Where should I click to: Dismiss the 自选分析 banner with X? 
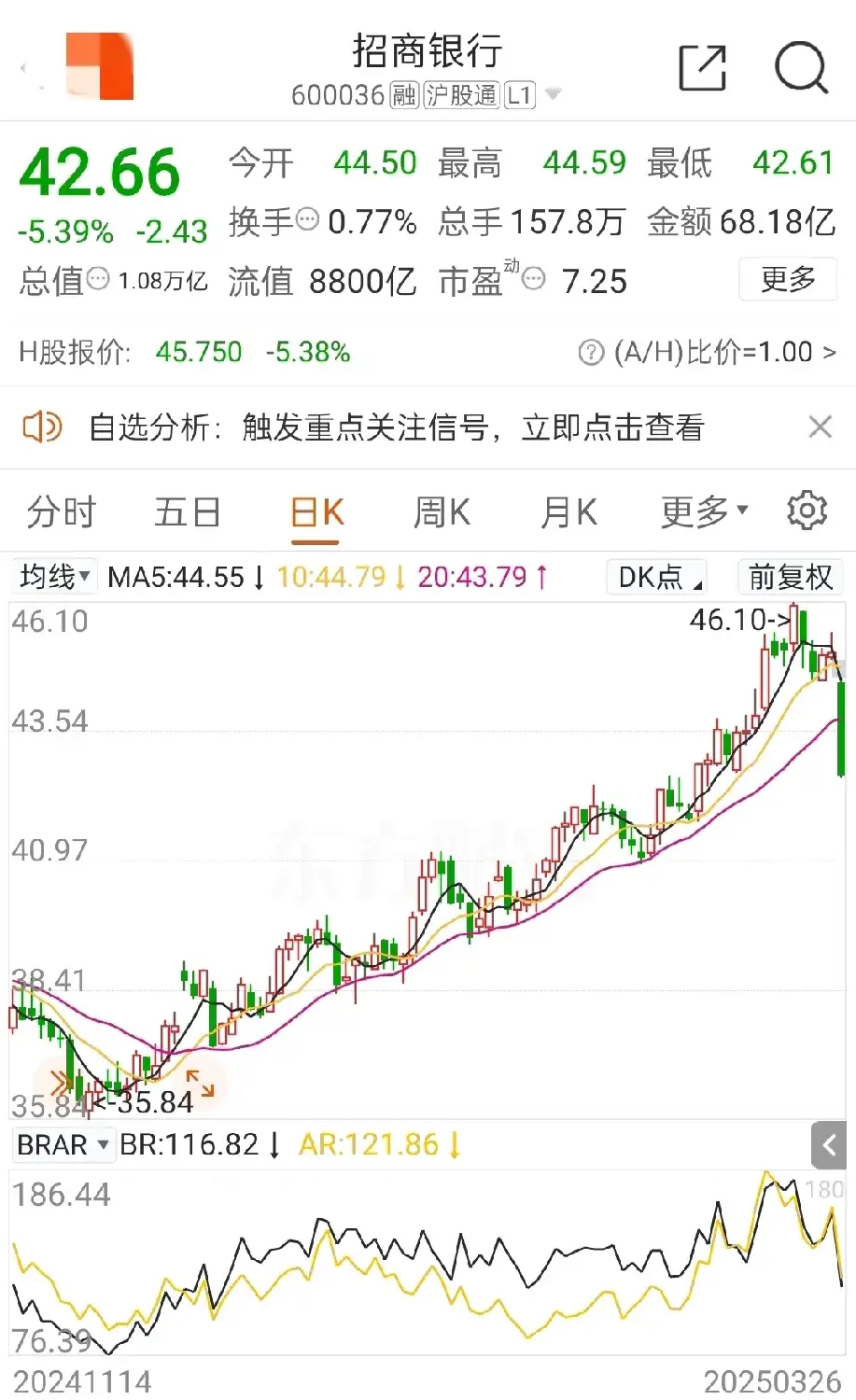click(x=821, y=427)
